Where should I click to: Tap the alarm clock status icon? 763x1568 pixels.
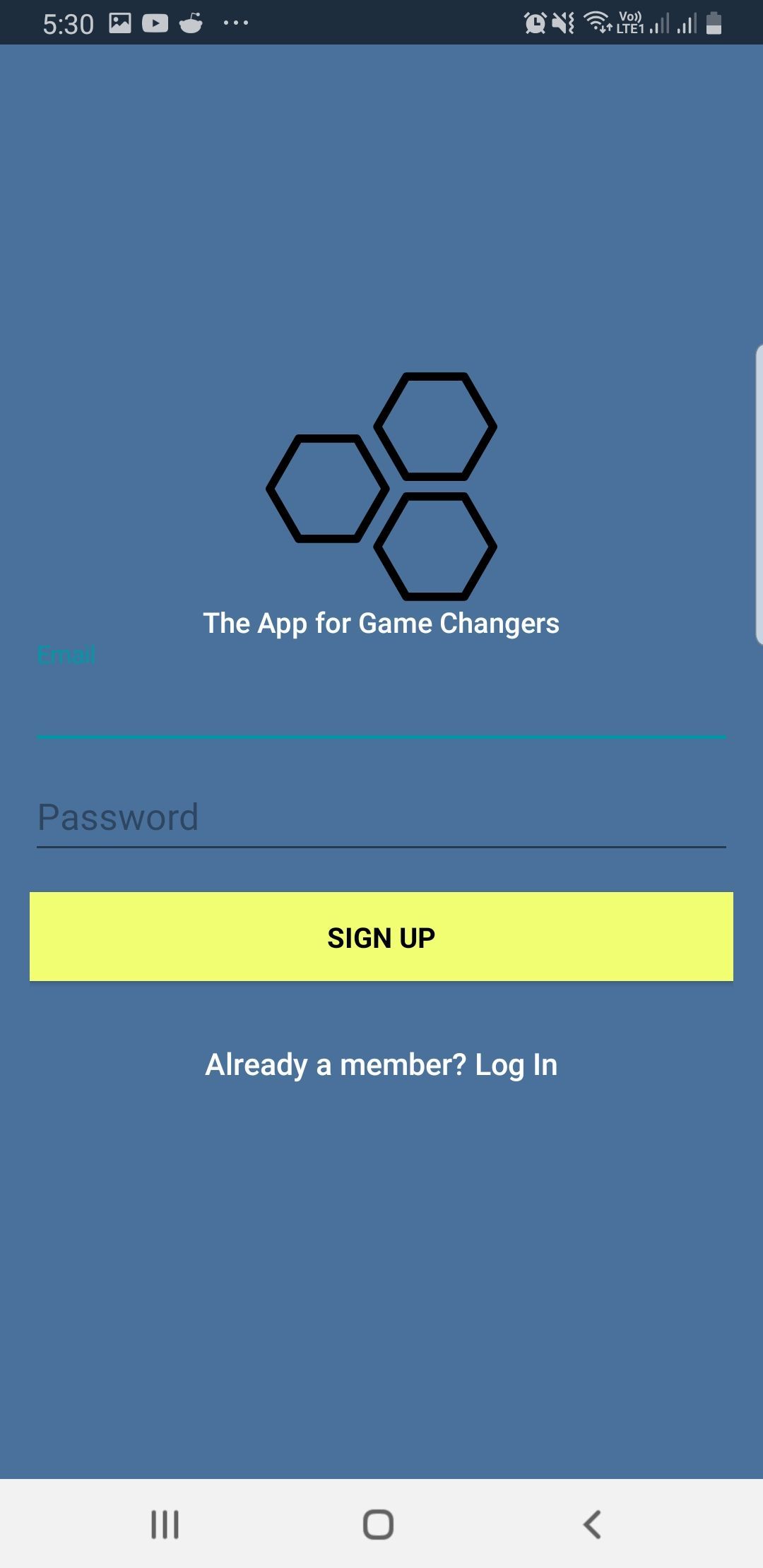coord(534,23)
